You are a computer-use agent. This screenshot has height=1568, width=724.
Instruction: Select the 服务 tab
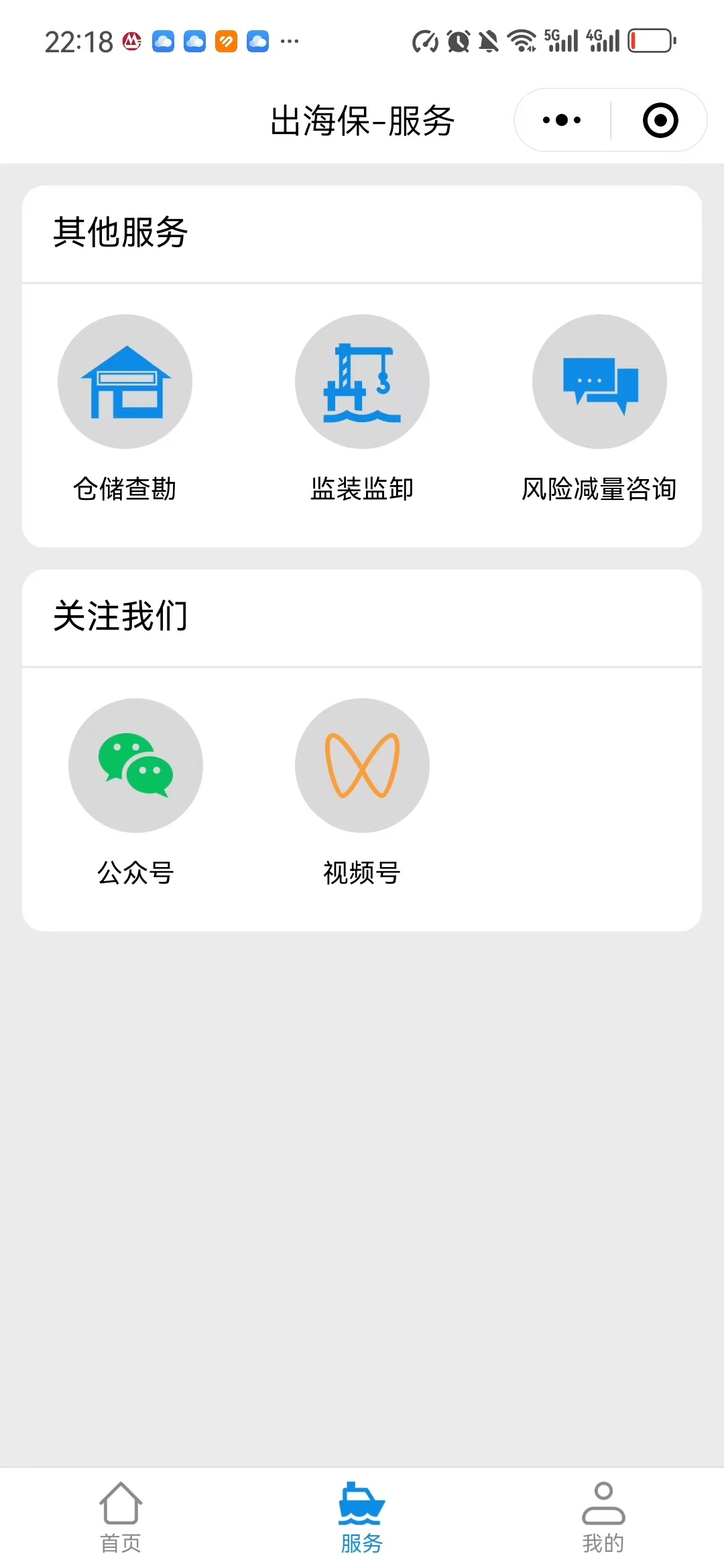click(362, 1517)
